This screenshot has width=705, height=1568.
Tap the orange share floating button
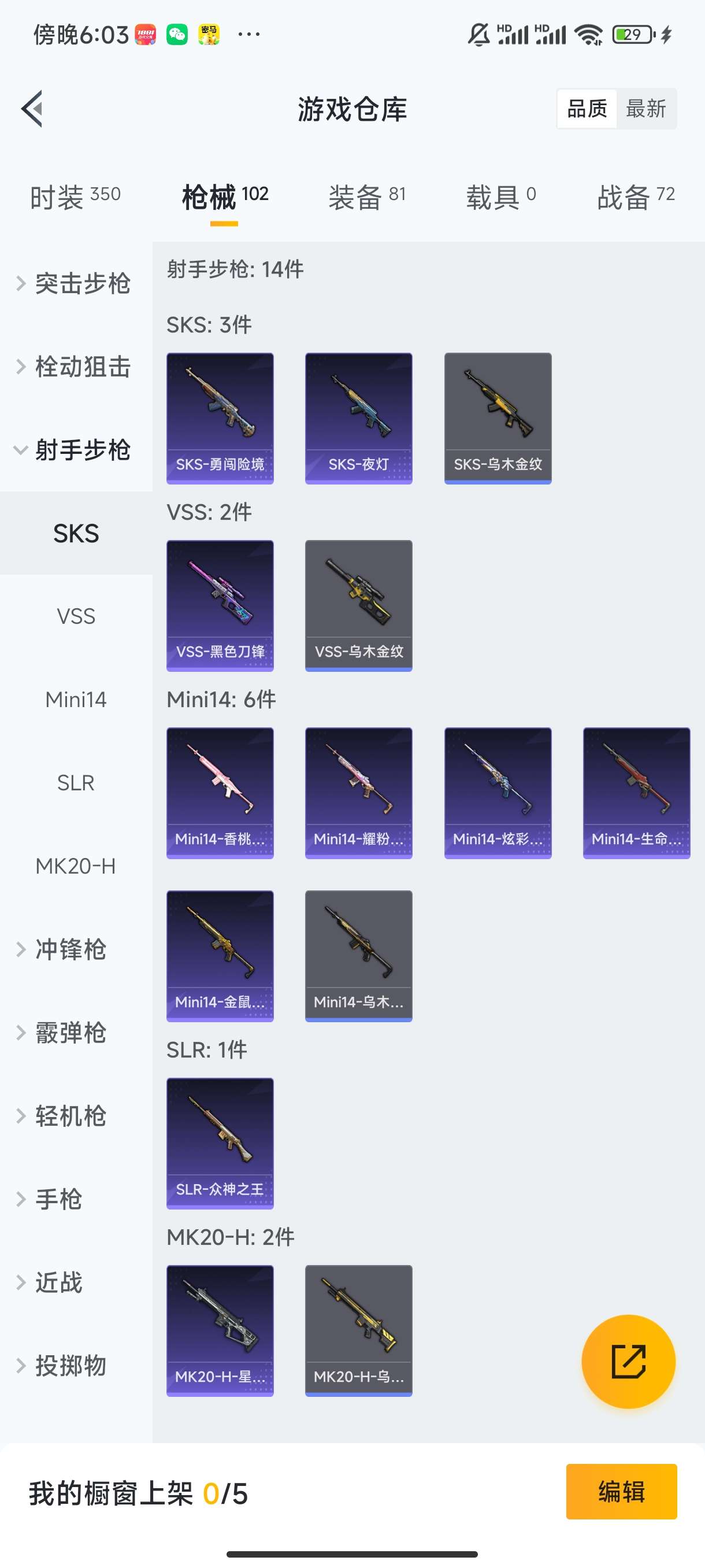pyautogui.click(x=628, y=1361)
